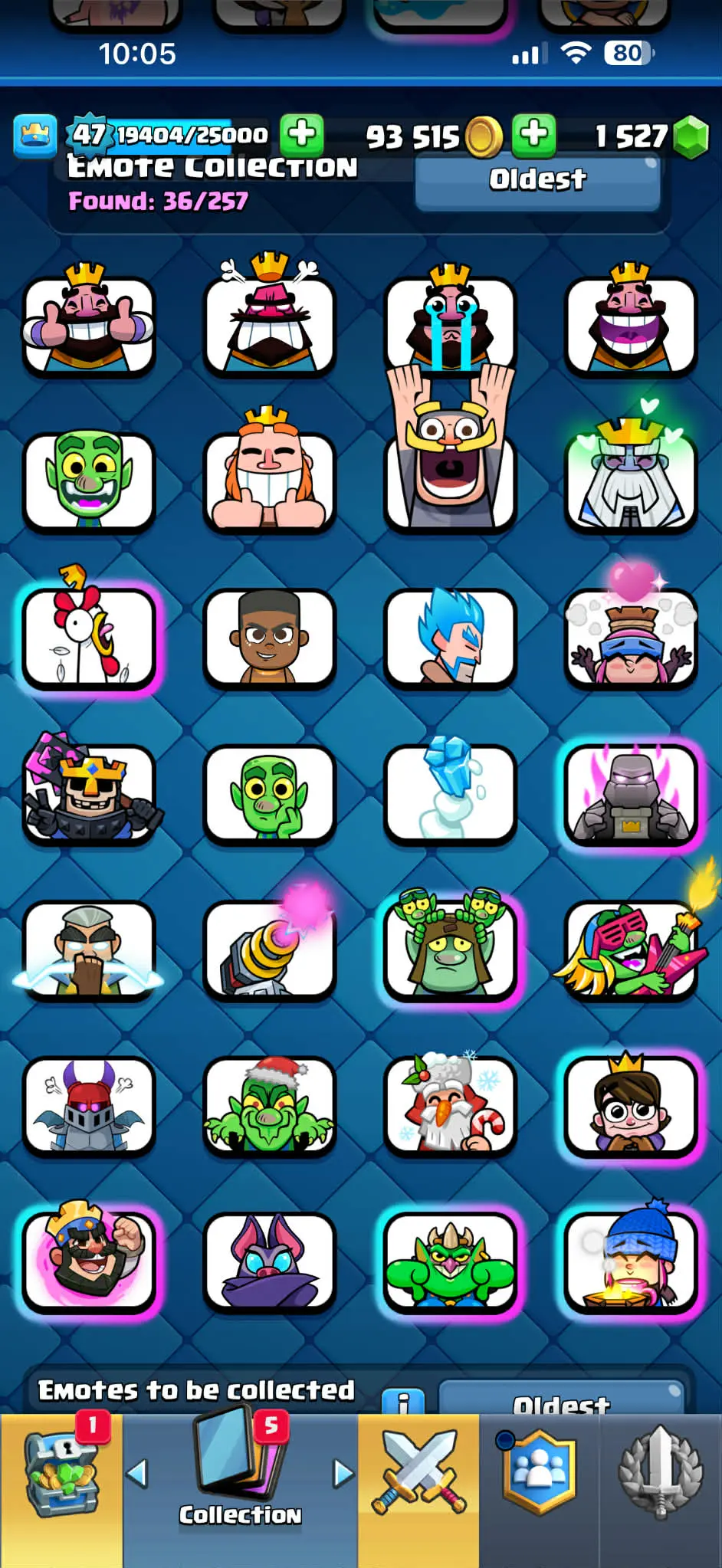
Task: Open info button for emotes to be collected
Action: [403, 1402]
